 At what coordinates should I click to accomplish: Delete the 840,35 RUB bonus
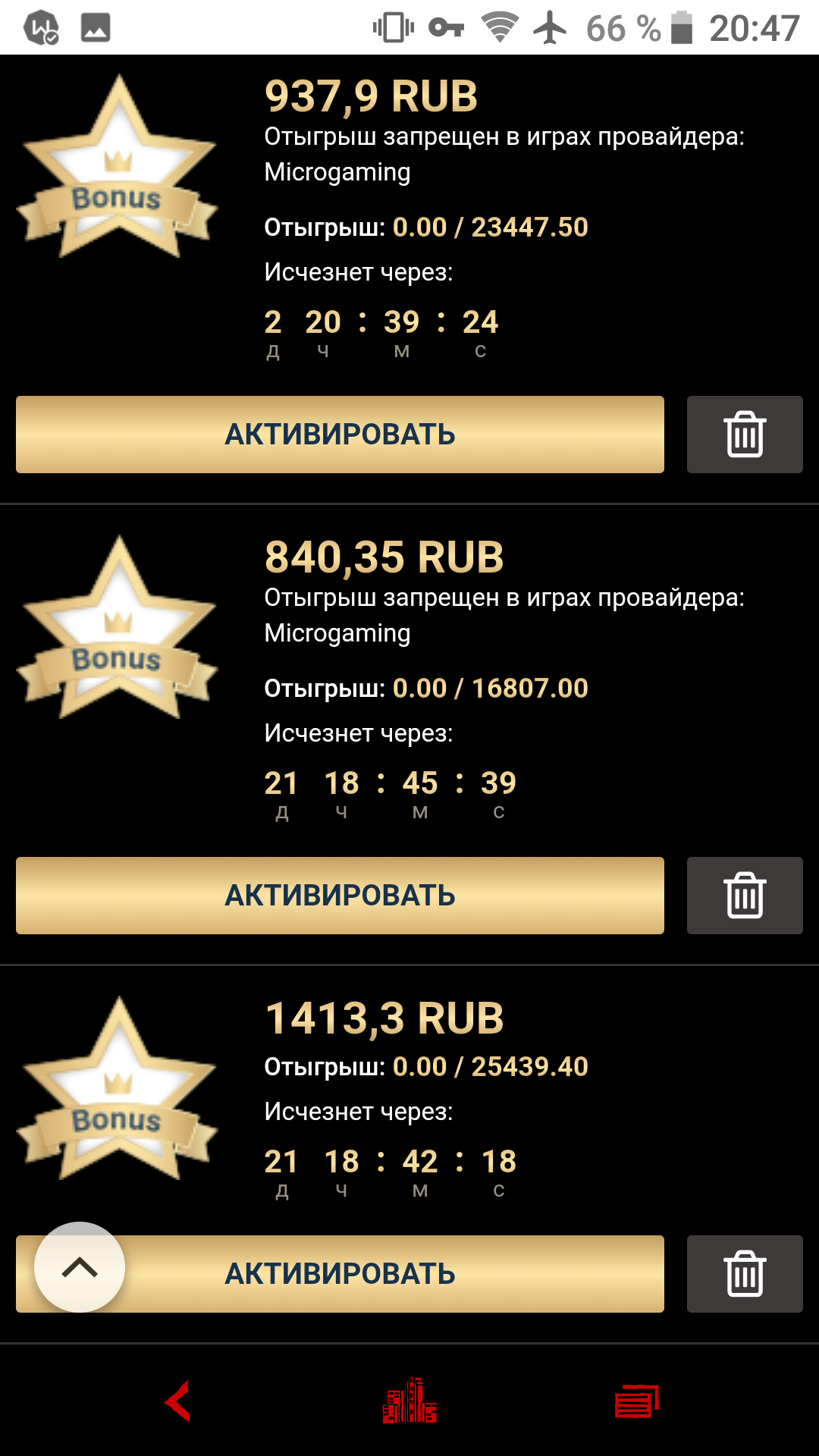click(x=745, y=896)
